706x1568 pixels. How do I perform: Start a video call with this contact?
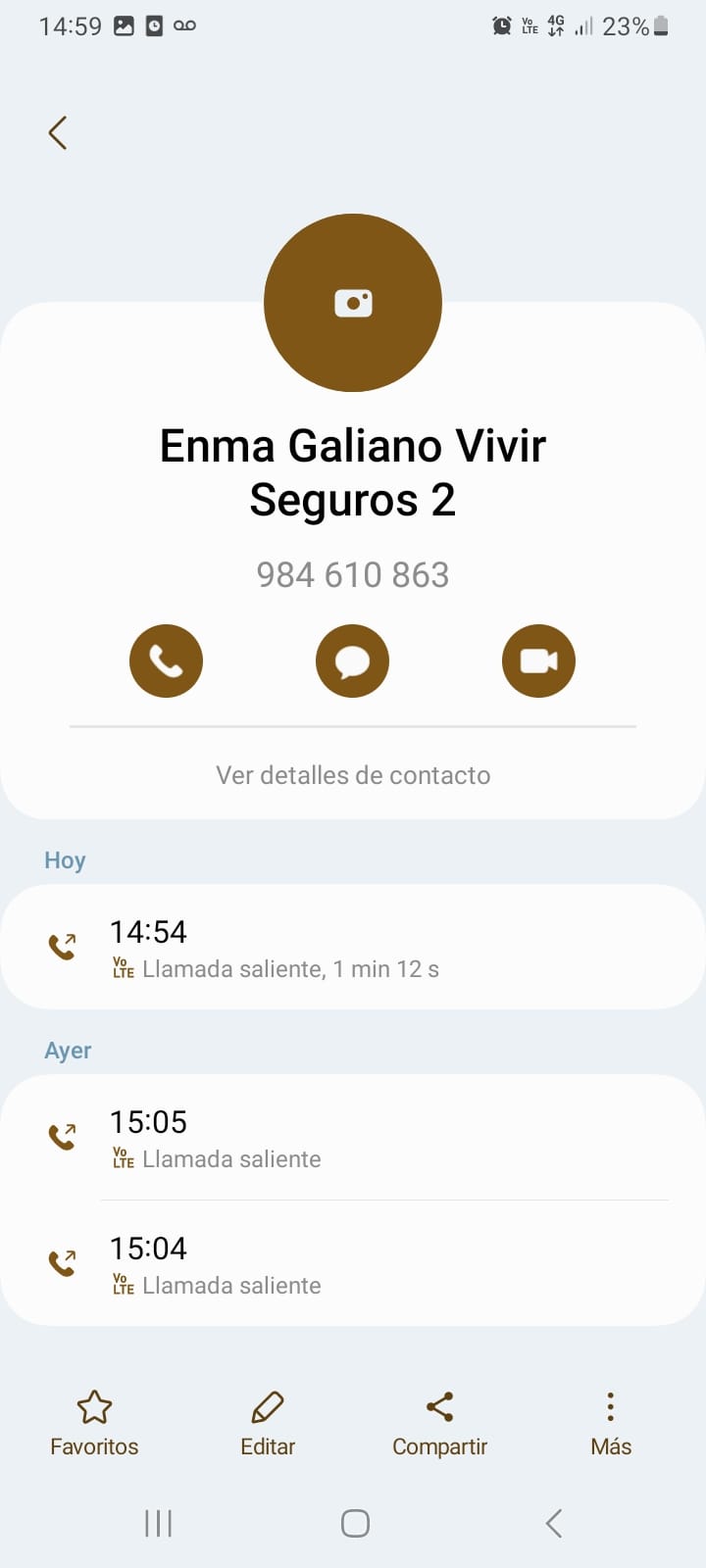538,661
